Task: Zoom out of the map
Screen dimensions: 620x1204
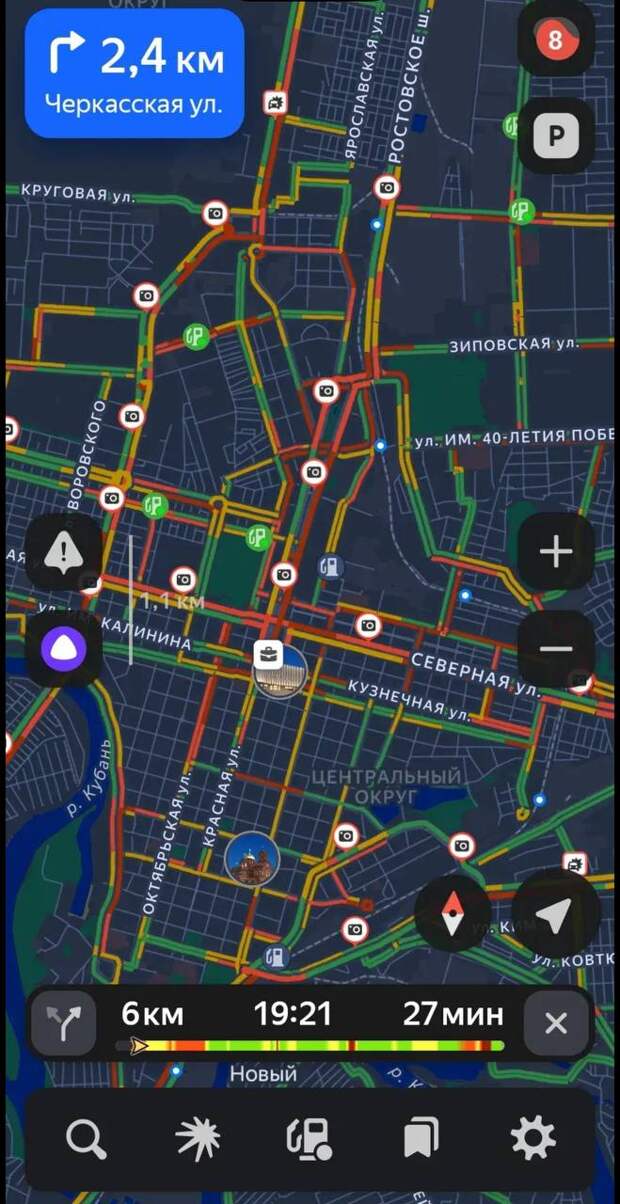Action: [555, 648]
